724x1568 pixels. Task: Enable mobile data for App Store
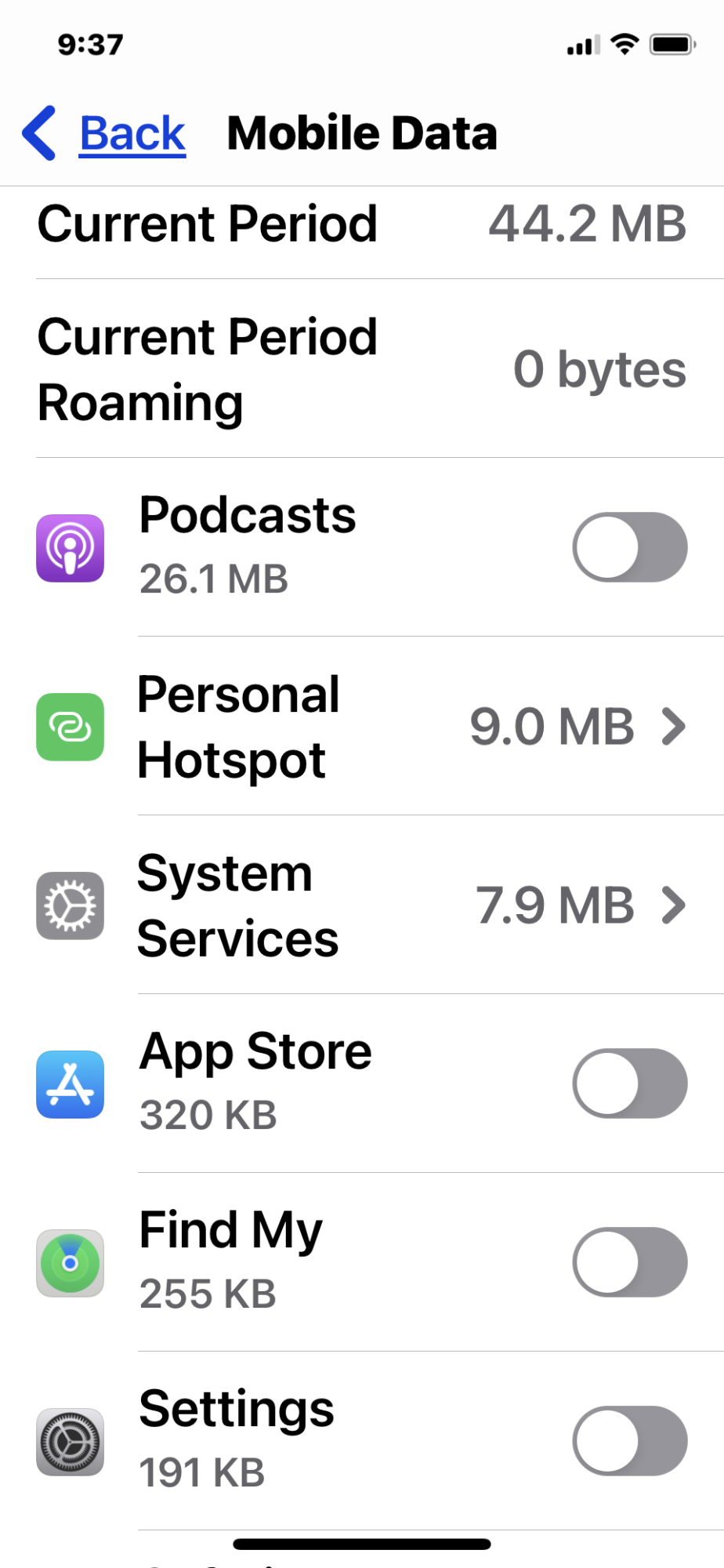pos(629,1083)
